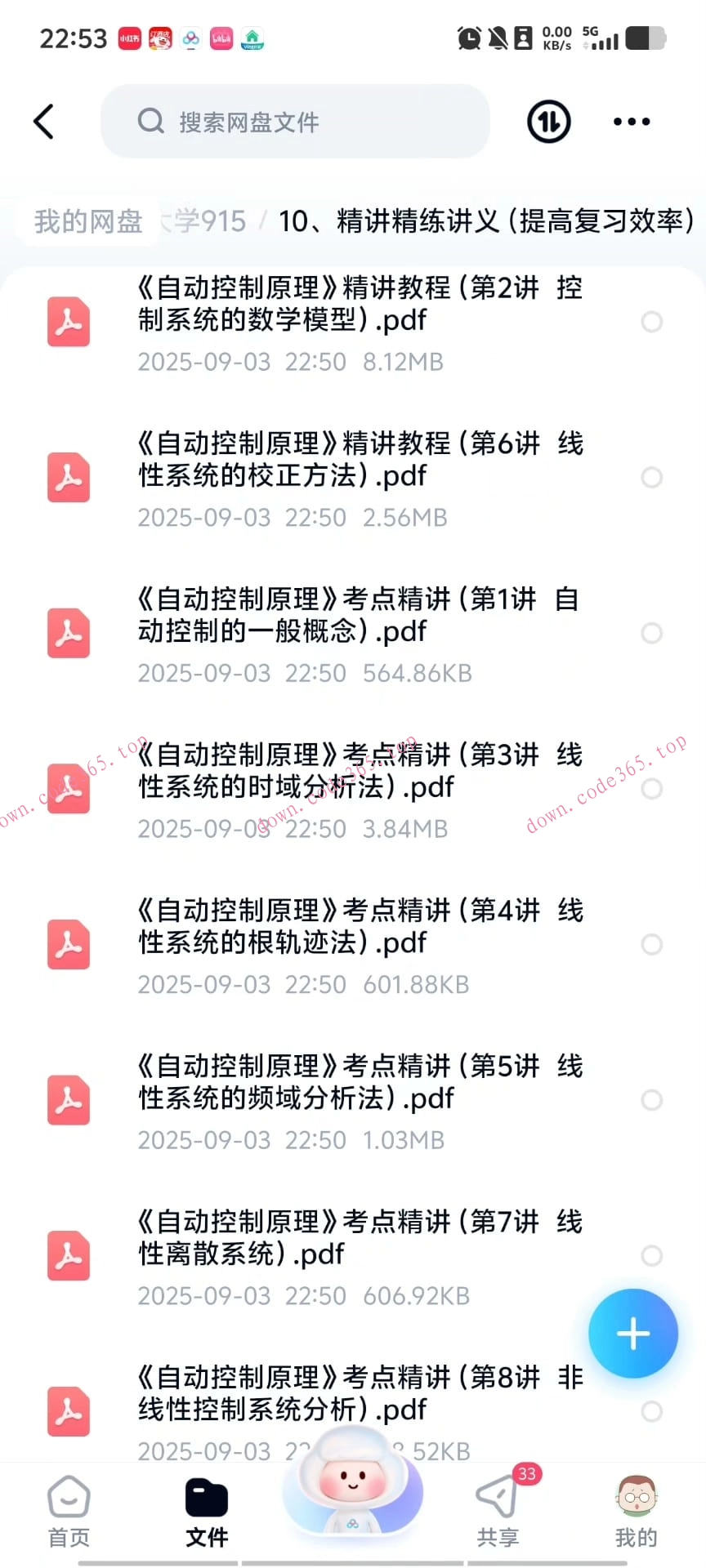Tap the PDF icon of 第2讲 控制系统的数学模型
The width and height of the screenshot is (706, 1568).
68,322
